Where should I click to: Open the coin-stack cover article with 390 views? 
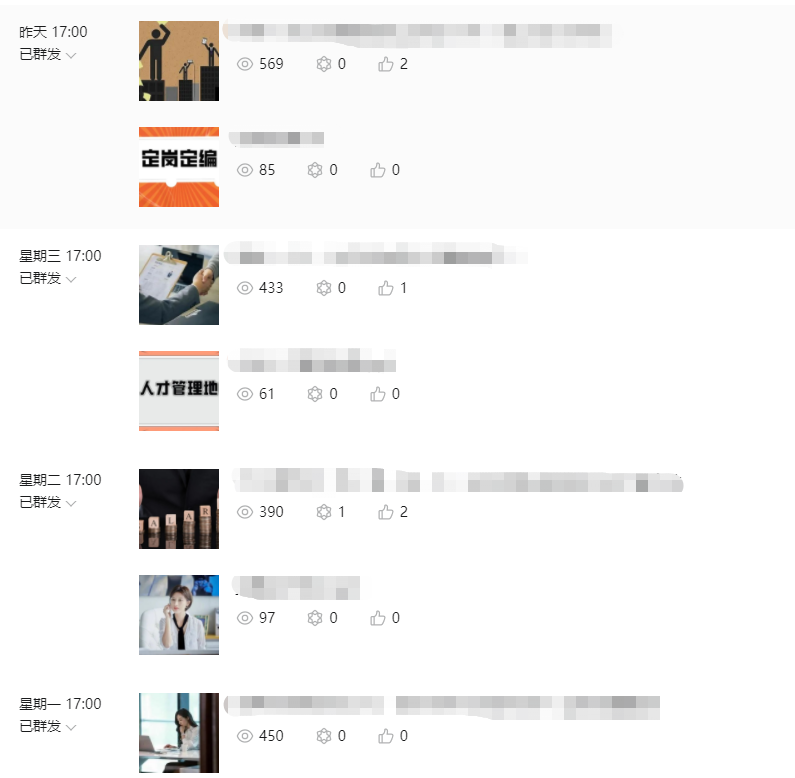pos(178,509)
